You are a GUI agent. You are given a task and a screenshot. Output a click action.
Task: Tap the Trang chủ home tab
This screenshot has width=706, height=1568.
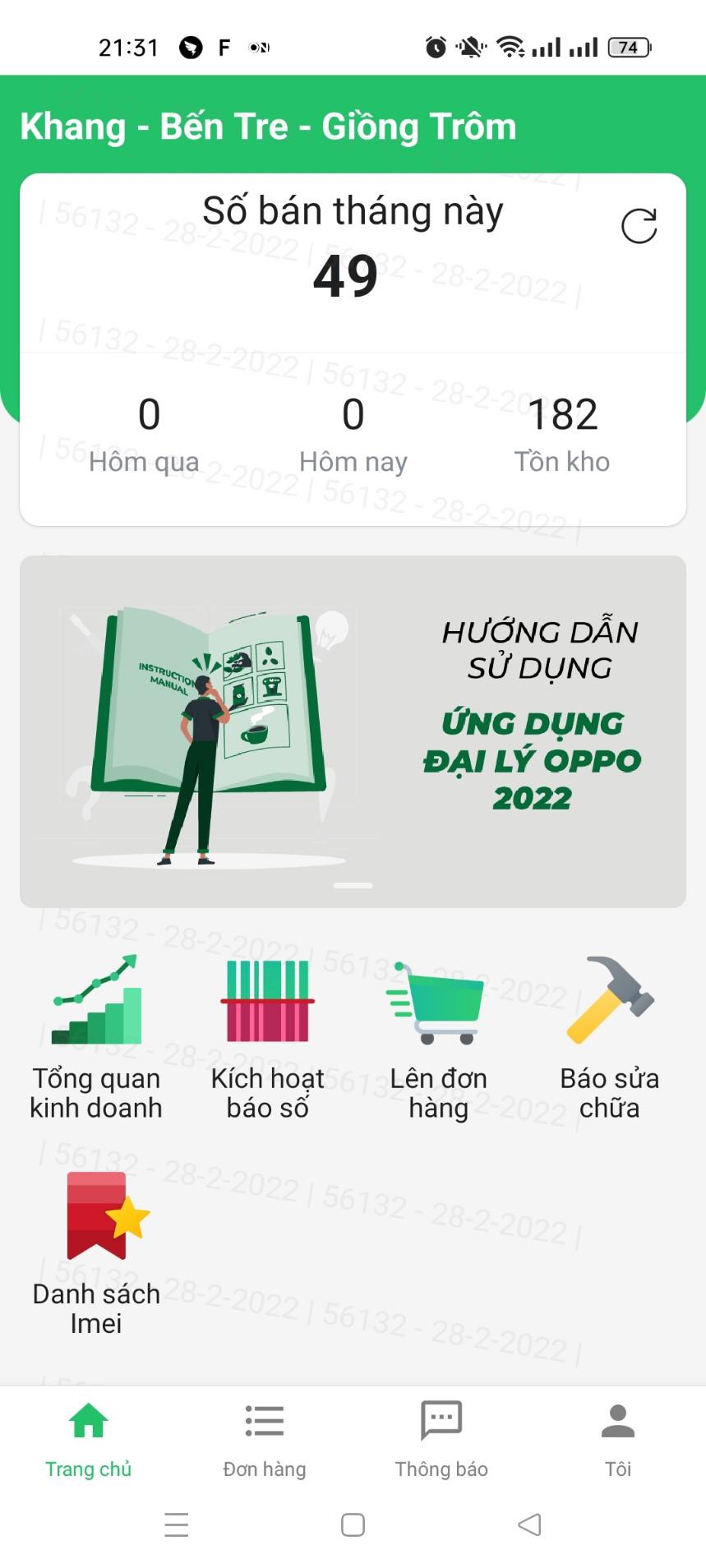pyautogui.click(x=88, y=1440)
